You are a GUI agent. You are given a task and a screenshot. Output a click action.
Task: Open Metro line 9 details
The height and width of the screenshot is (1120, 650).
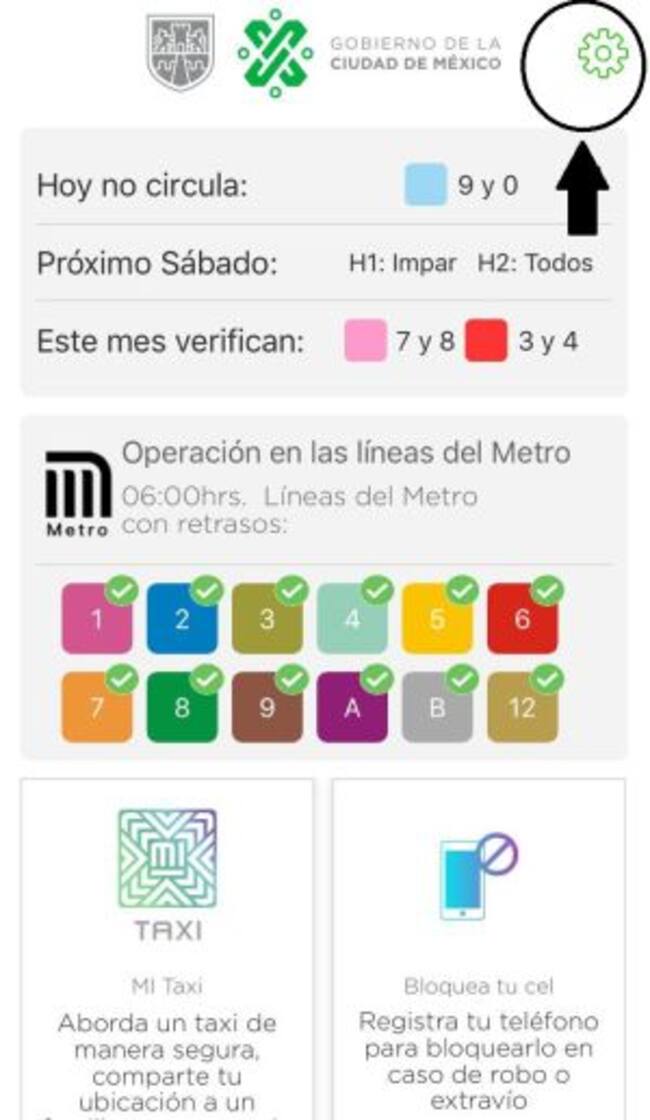coord(267,707)
